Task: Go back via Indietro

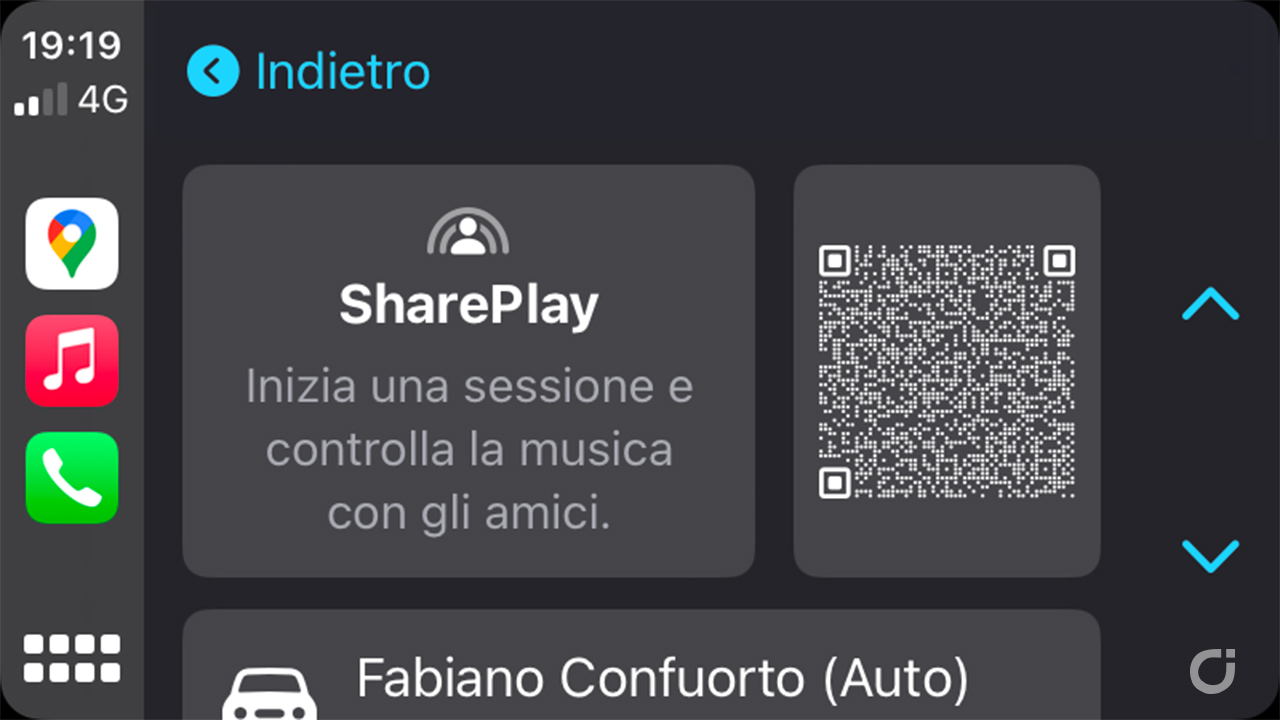Action: point(310,72)
